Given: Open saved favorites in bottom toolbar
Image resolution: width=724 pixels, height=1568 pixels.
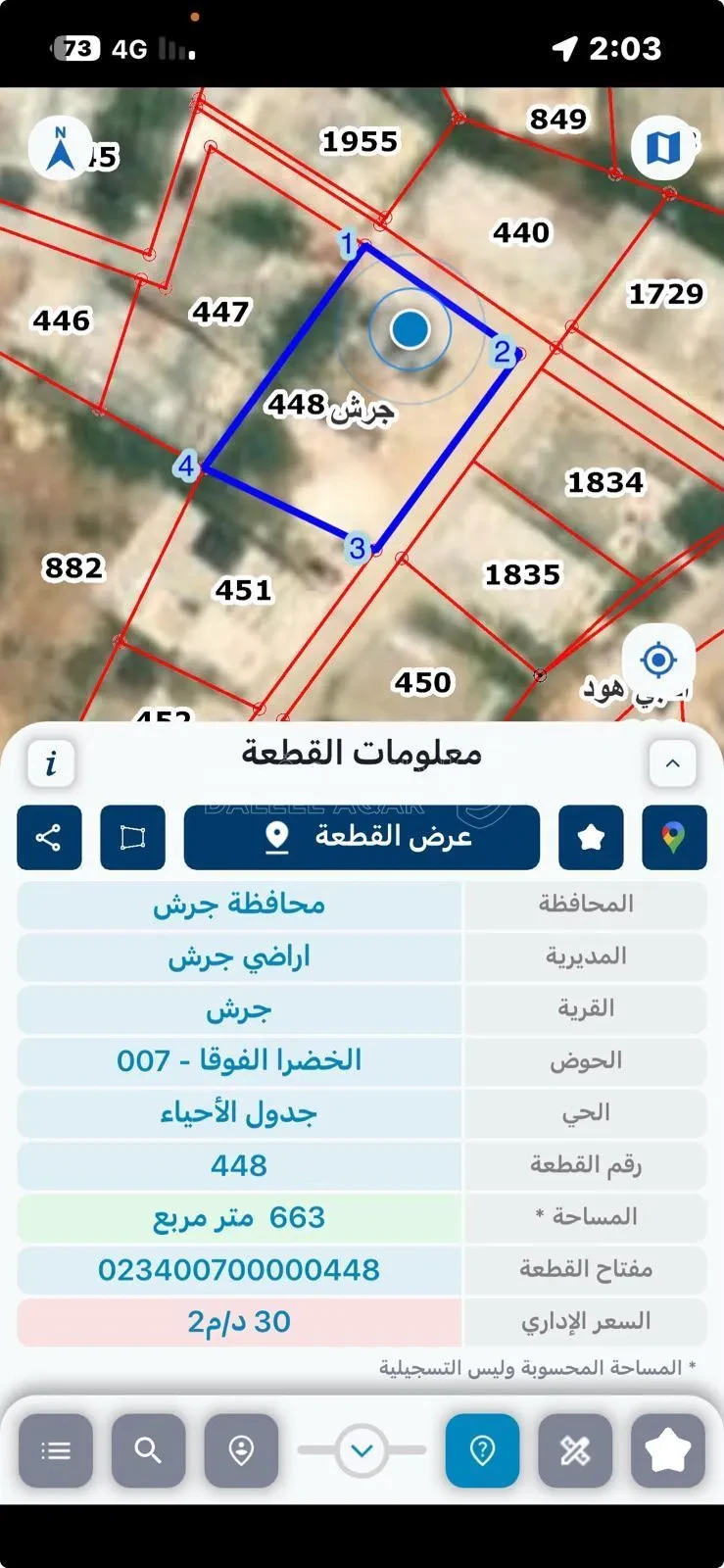Looking at the screenshot, I should click(x=668, y=1450).
